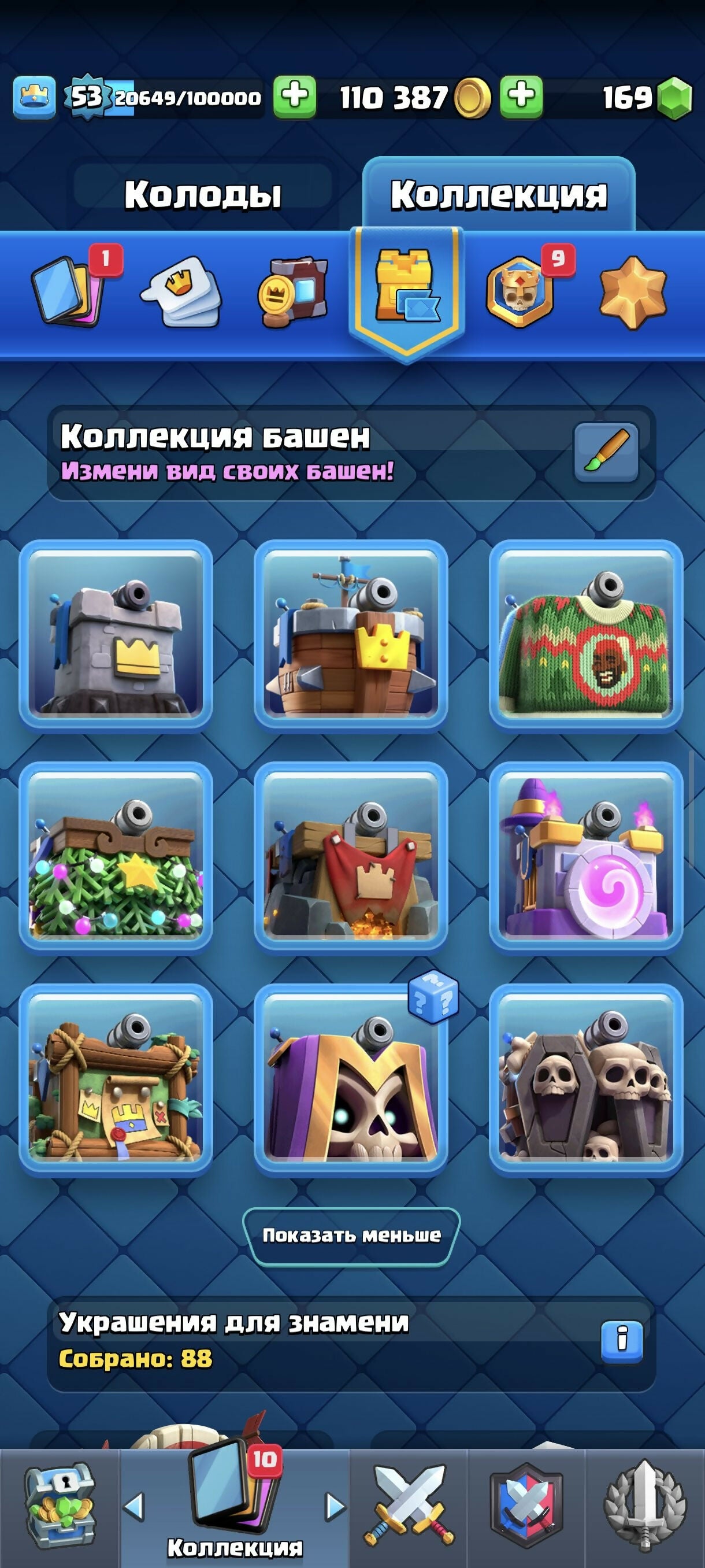Collapse the list with Показать меньше
This screenshot has width=705, height=1568.
(351, 1236)
